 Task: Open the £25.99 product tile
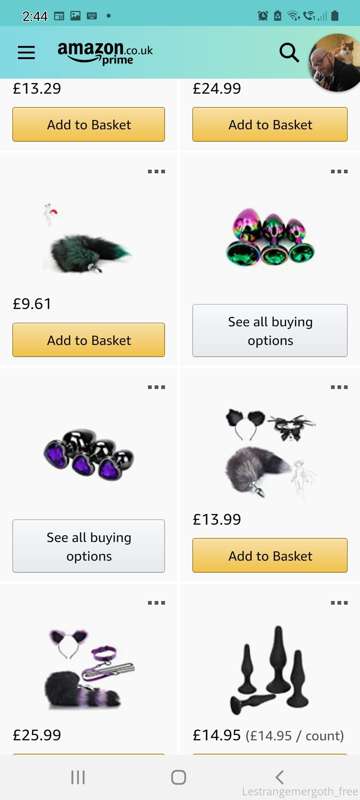pyautogui.click(x=89, y=669)
